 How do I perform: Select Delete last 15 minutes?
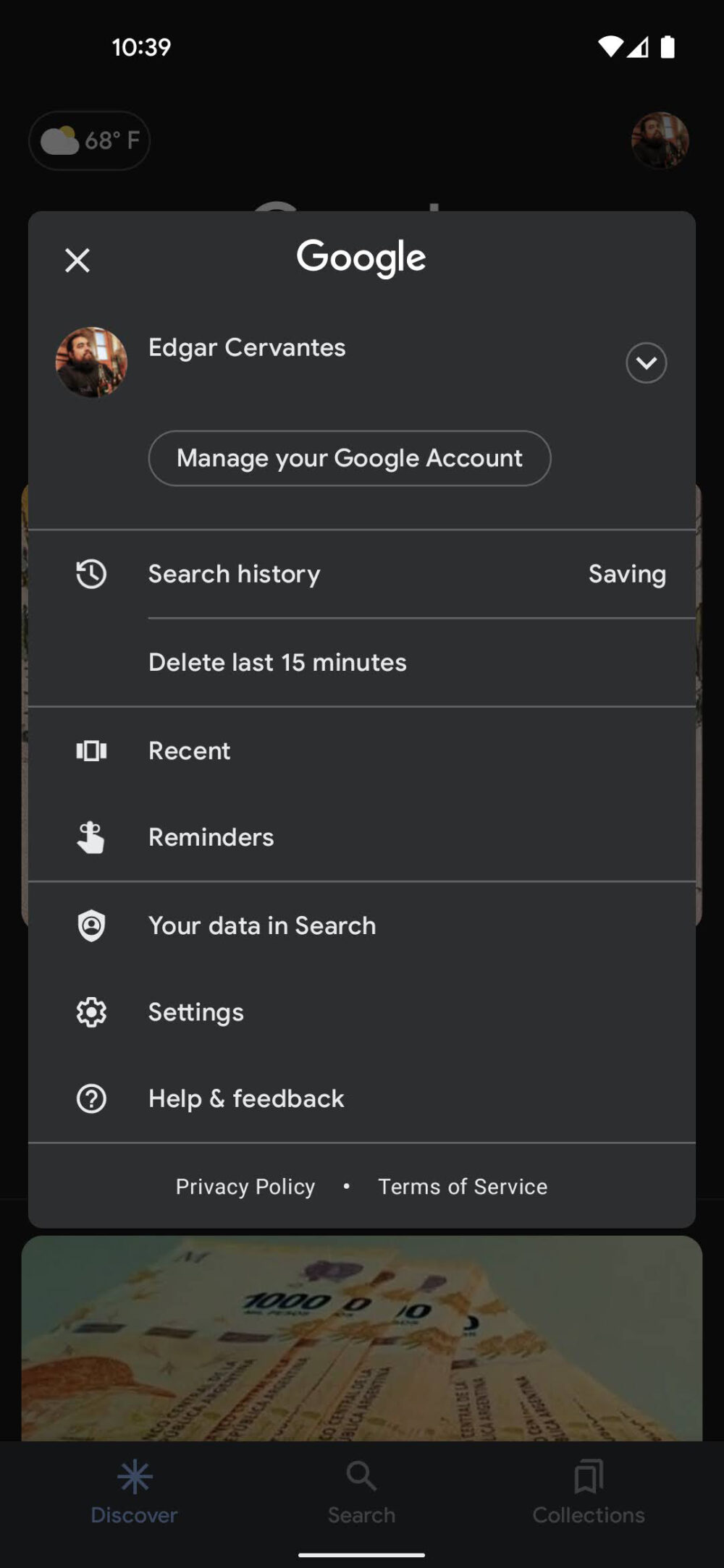pos(277,661)
